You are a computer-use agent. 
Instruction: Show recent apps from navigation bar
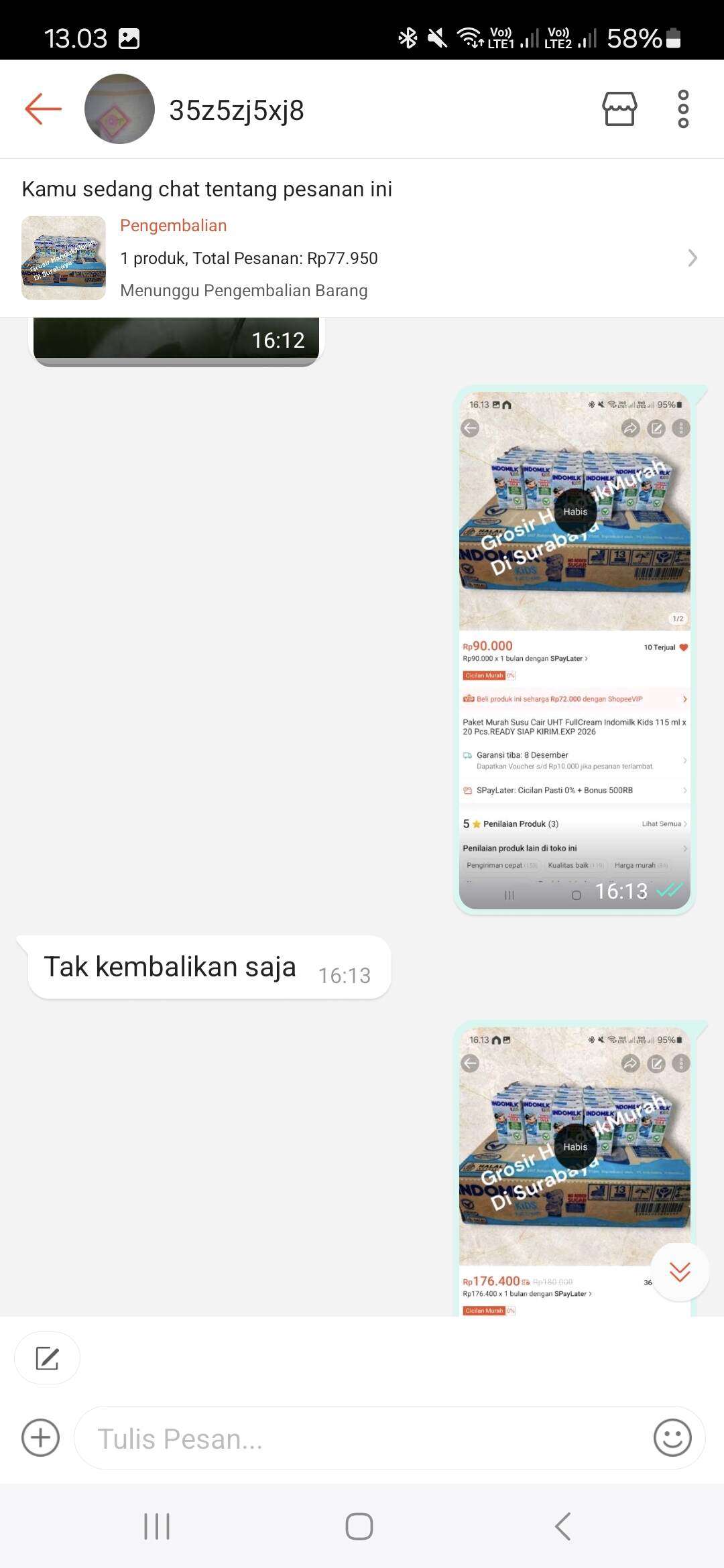157,1526
